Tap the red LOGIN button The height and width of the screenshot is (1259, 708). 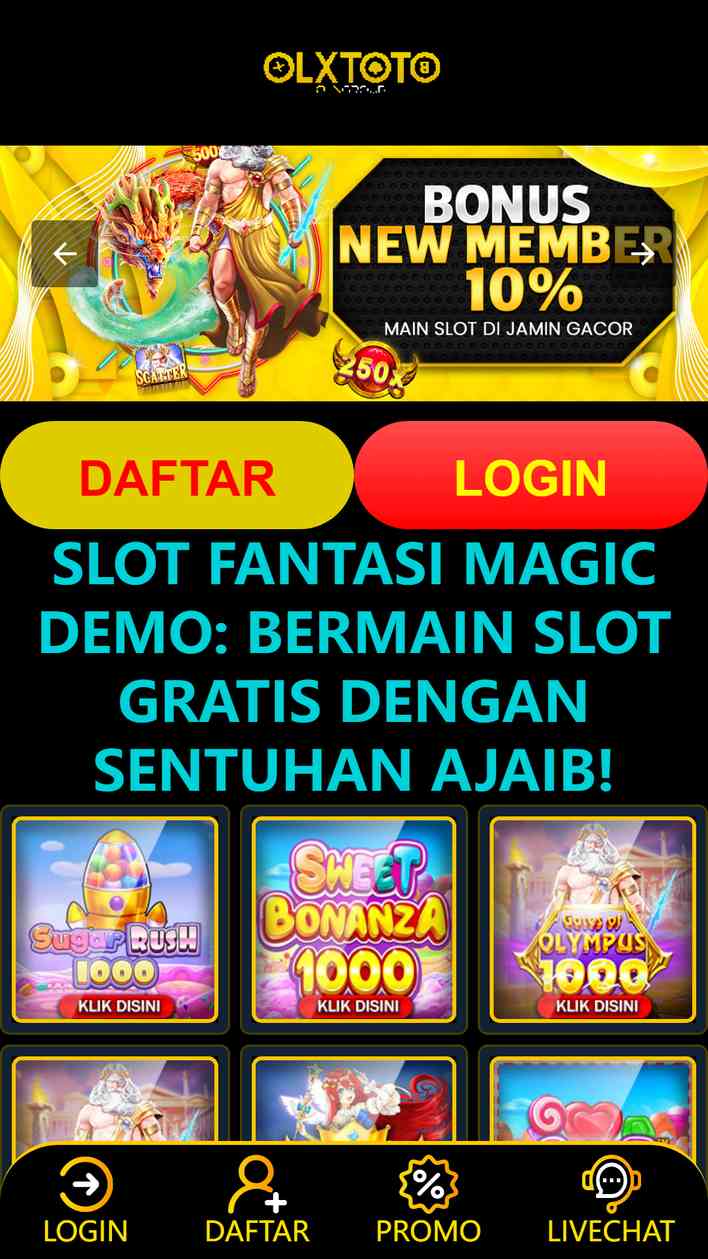click(x=531, y=476)
